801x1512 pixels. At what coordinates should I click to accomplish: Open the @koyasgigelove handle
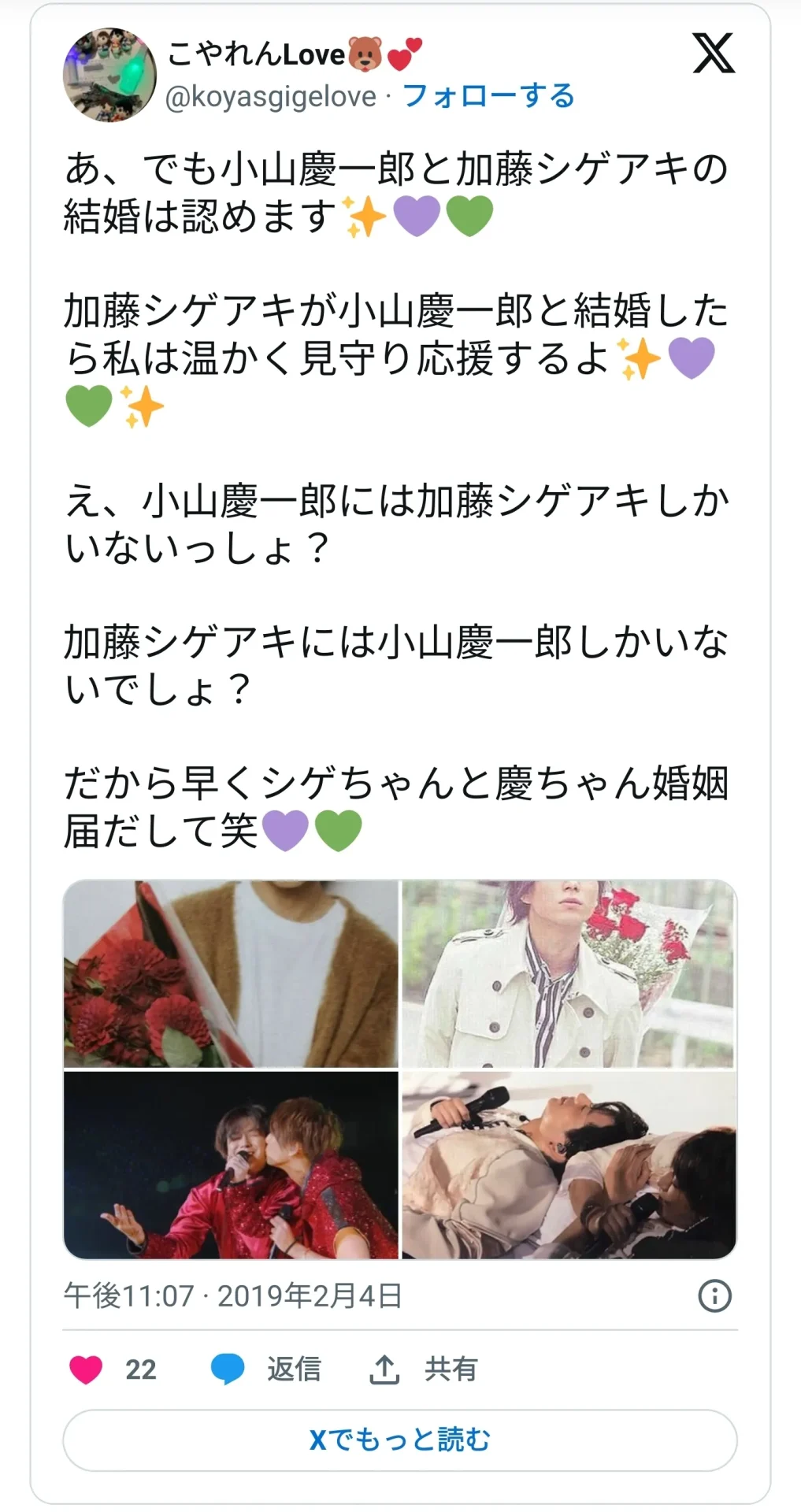(271, 97)
